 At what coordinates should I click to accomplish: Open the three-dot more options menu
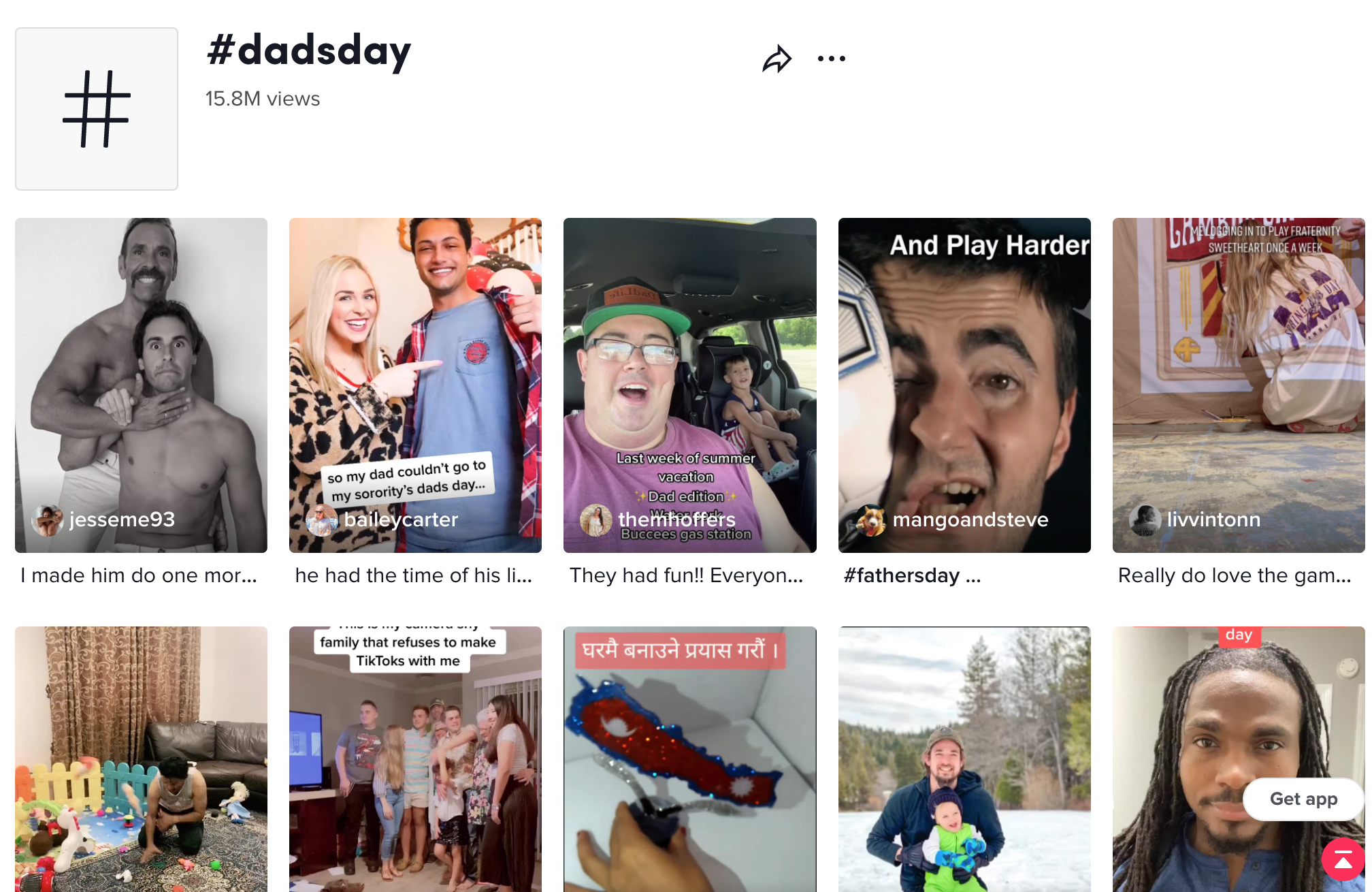pyautogui.click(x=831, y=59)
